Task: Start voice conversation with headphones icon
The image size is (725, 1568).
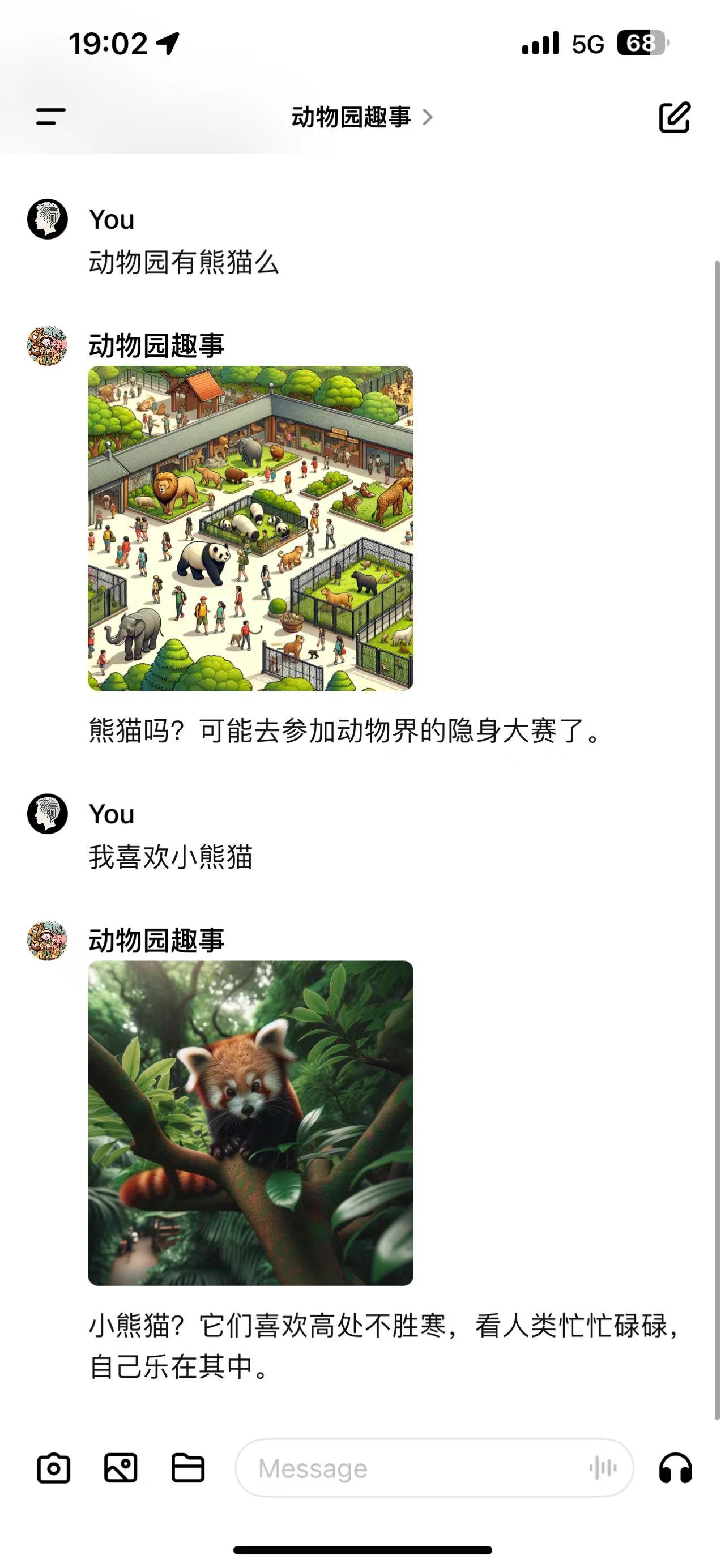Action: [x=675, y=1468]
